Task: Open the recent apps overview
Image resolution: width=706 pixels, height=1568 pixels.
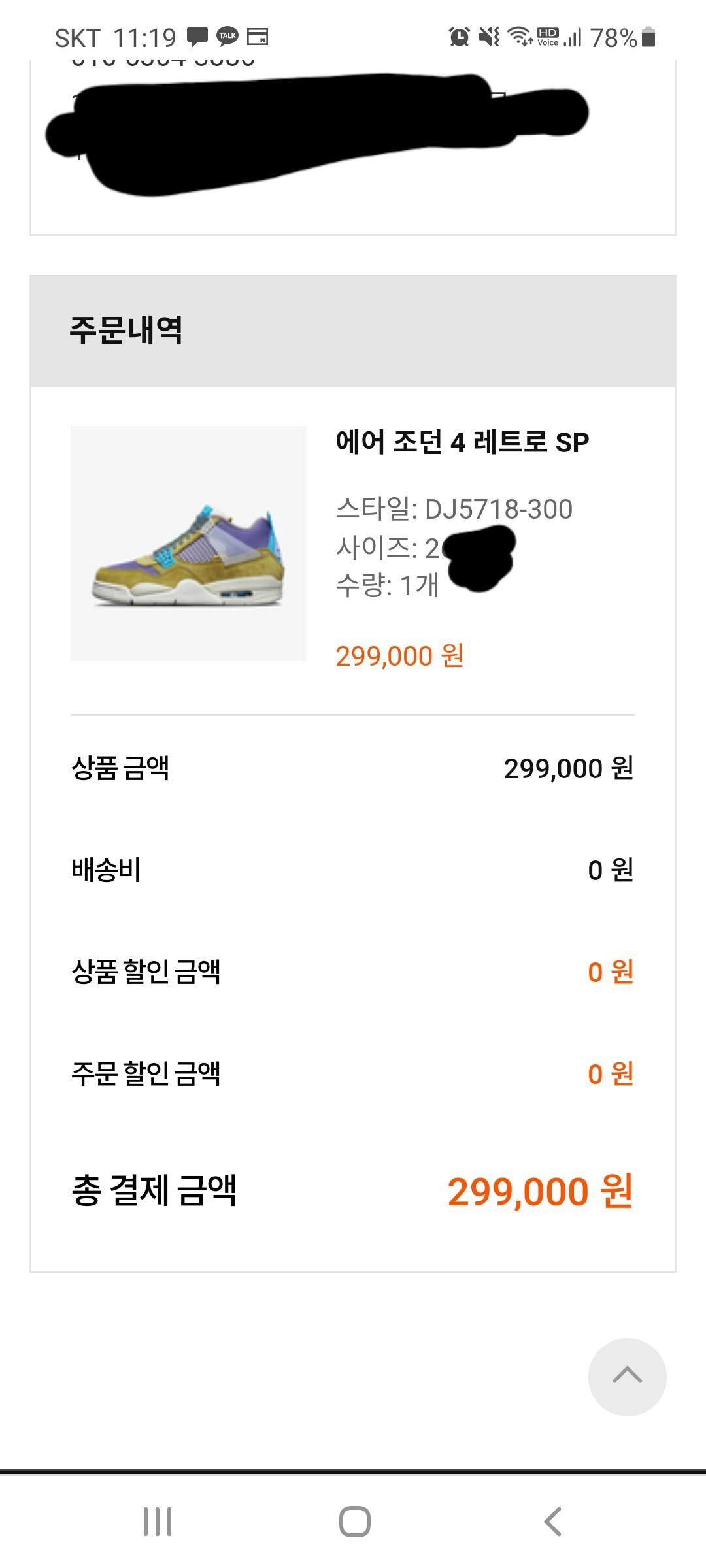Action: [158, 1522]
